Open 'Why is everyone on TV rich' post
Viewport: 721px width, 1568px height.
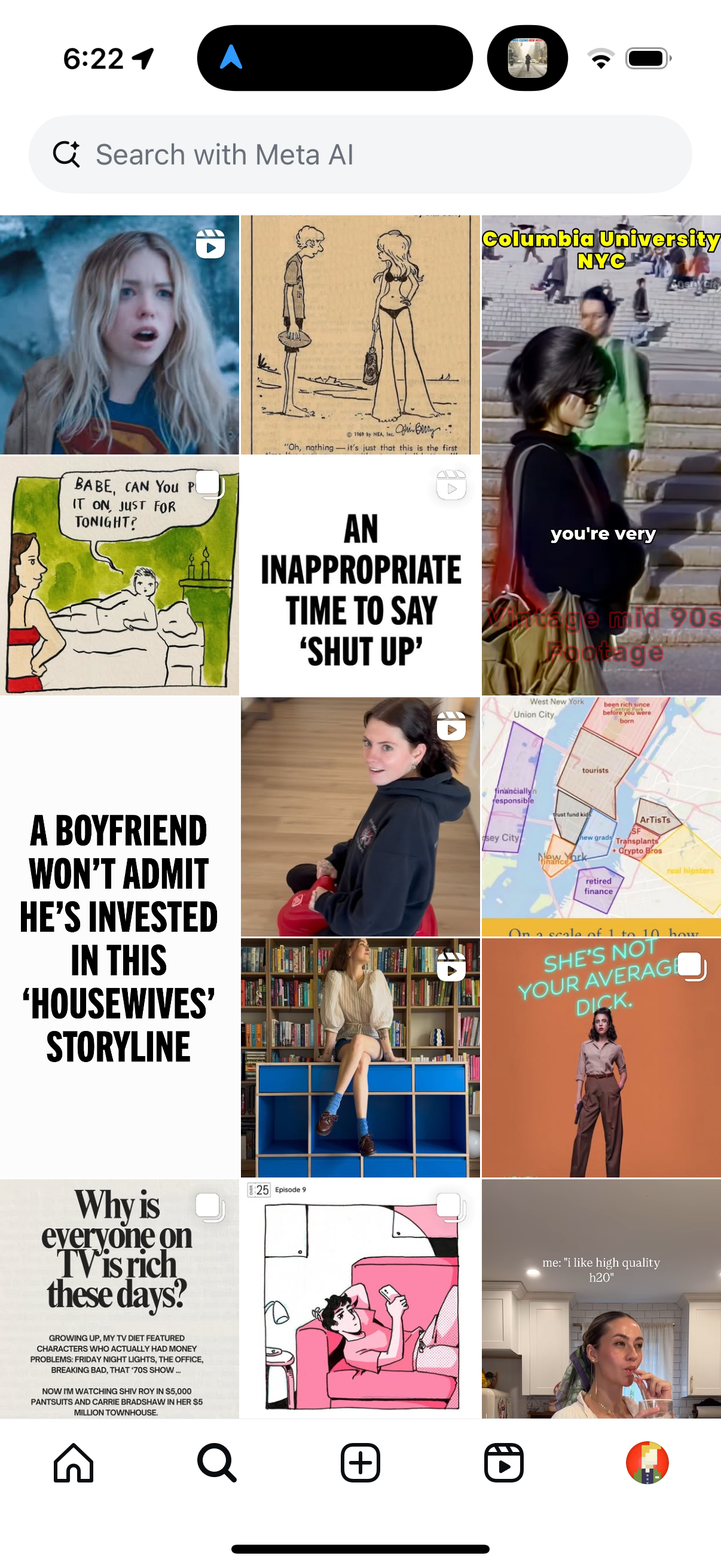coord(119,1299)
